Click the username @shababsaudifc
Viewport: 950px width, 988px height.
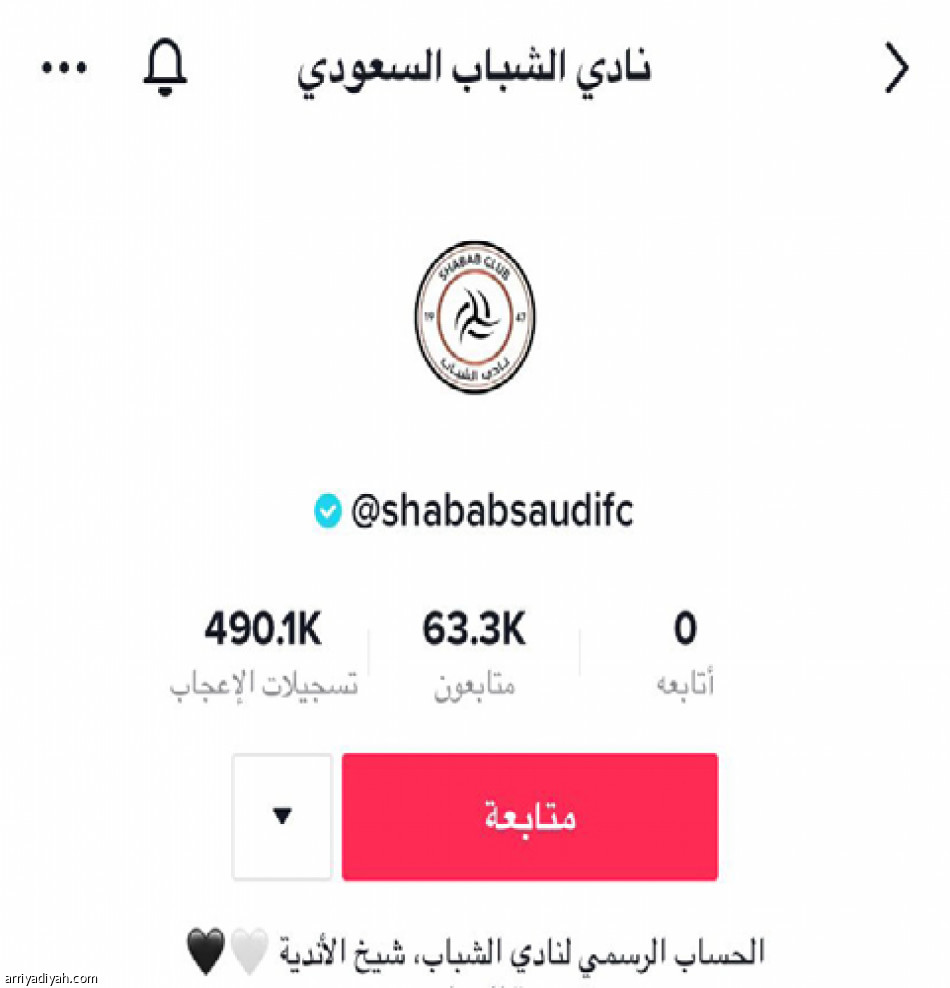click(x=490, y=510)
